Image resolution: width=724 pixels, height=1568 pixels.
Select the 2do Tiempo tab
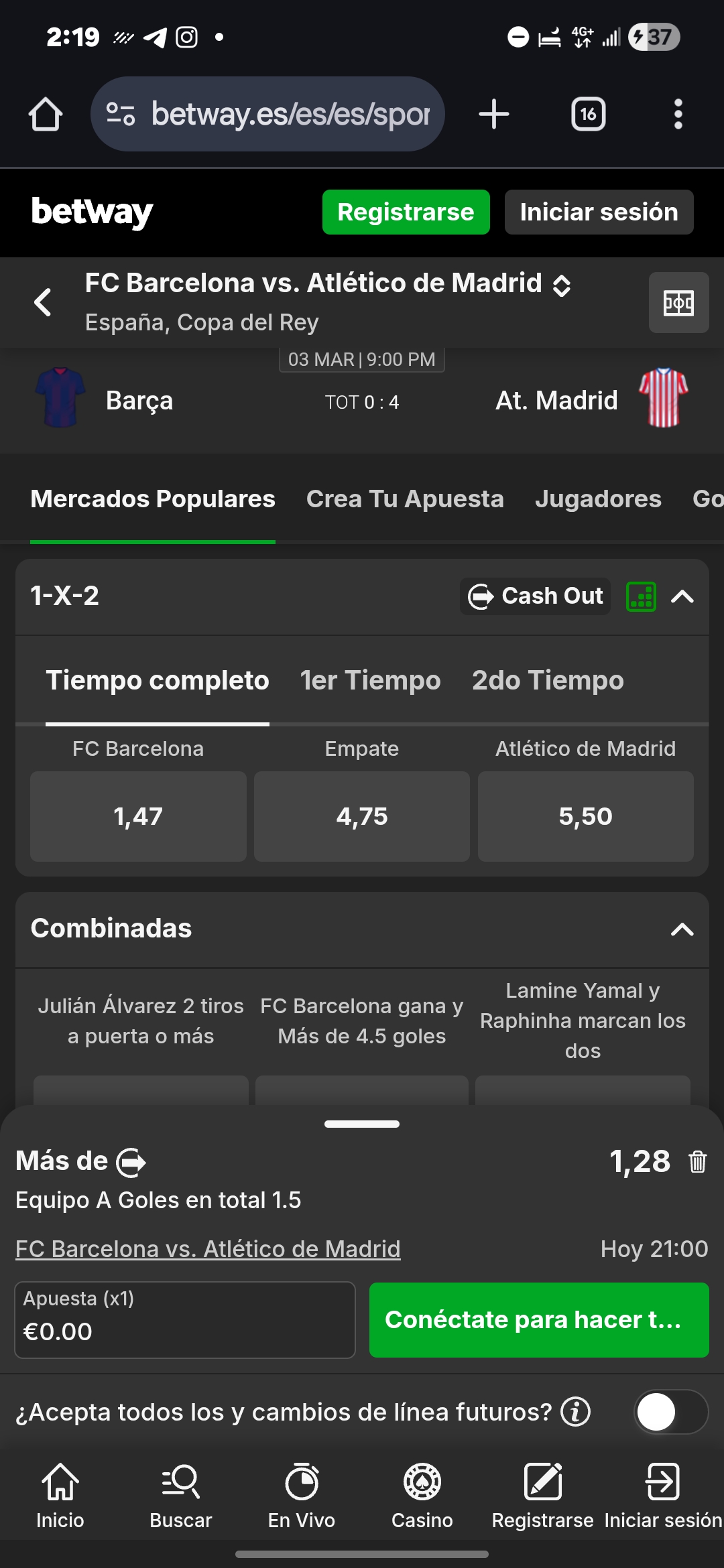[x=548, y=681]
